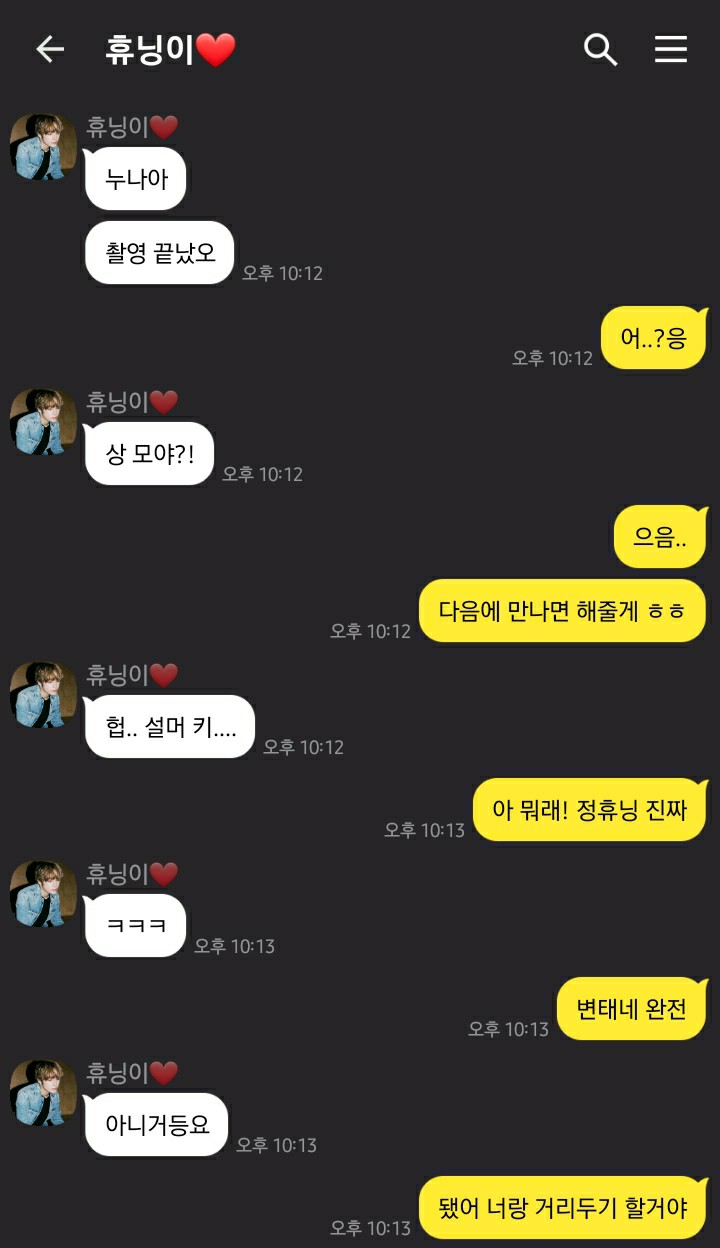This screenshot has height=1248, width=720.
Task: Go back from the 휴닝이 chat
Action: (x=49, y=50)
